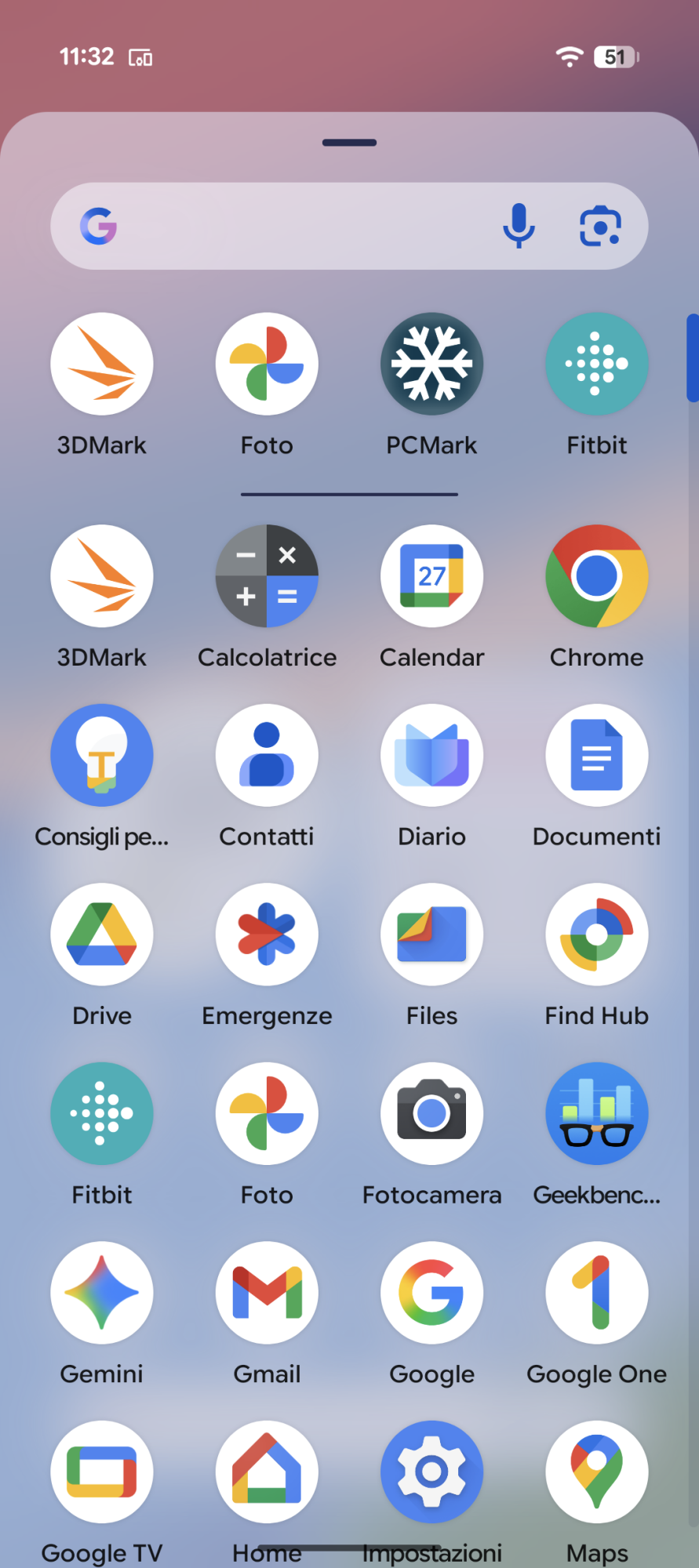Launch the Geekbench app
This screenshot has height=1568, width=699.
pyautogui.click(x=596, y=1113)
